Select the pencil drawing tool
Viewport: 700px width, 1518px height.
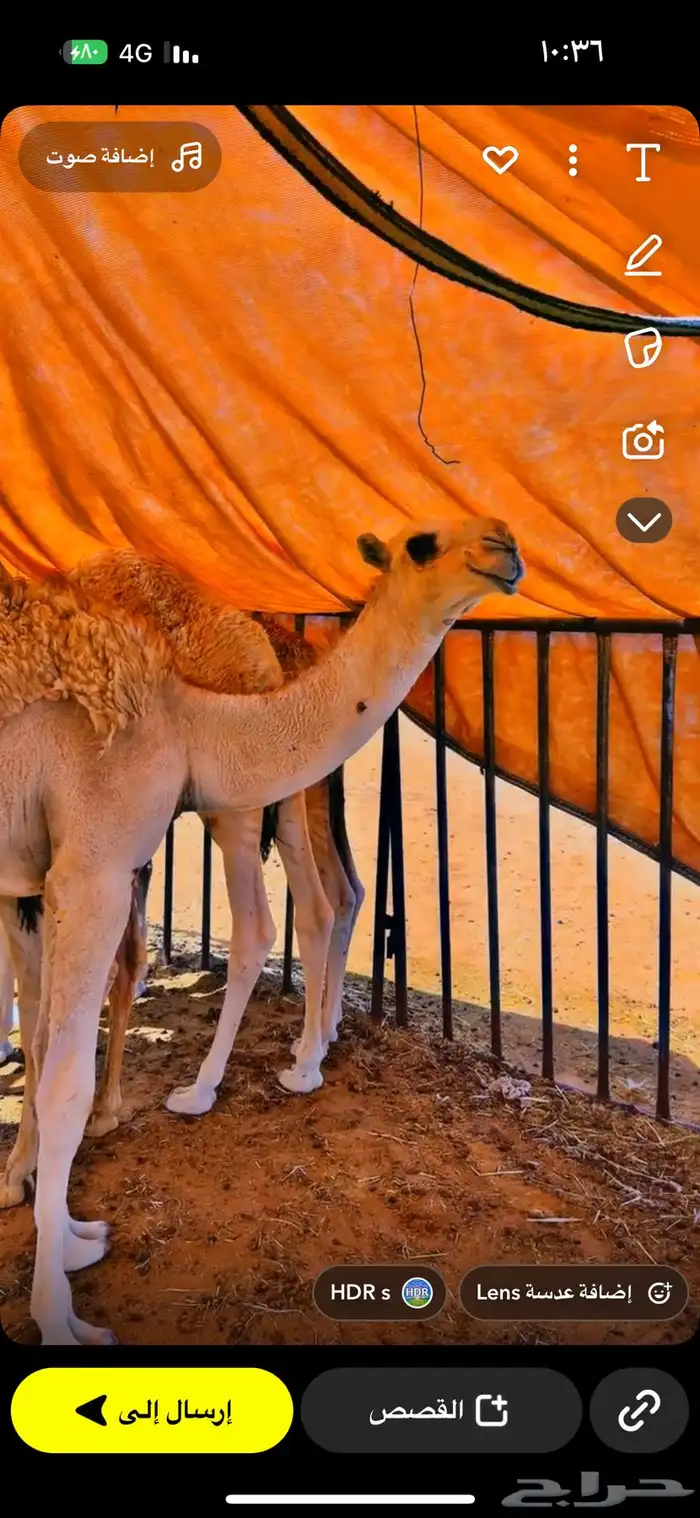(x=643, y=256)
